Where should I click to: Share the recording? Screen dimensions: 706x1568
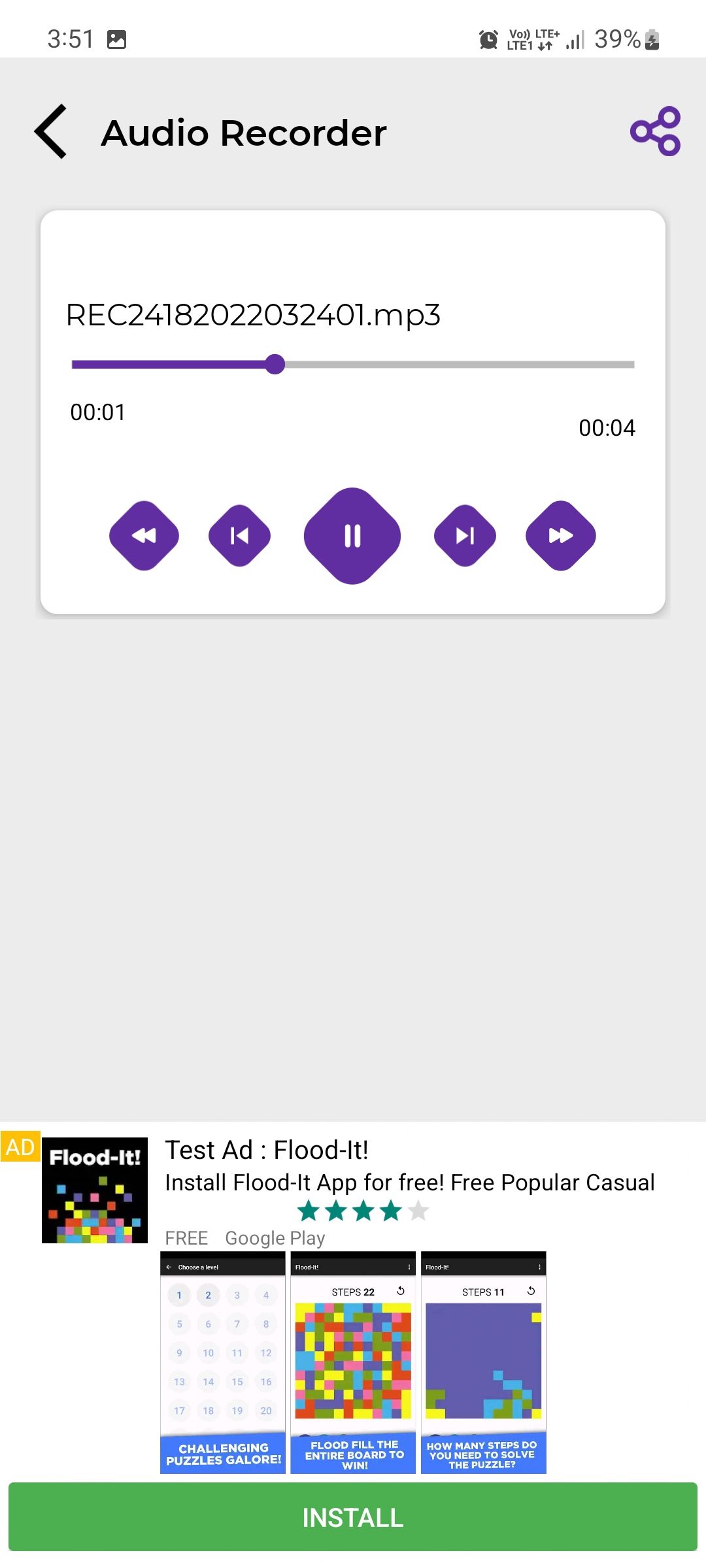coord(655,131)
